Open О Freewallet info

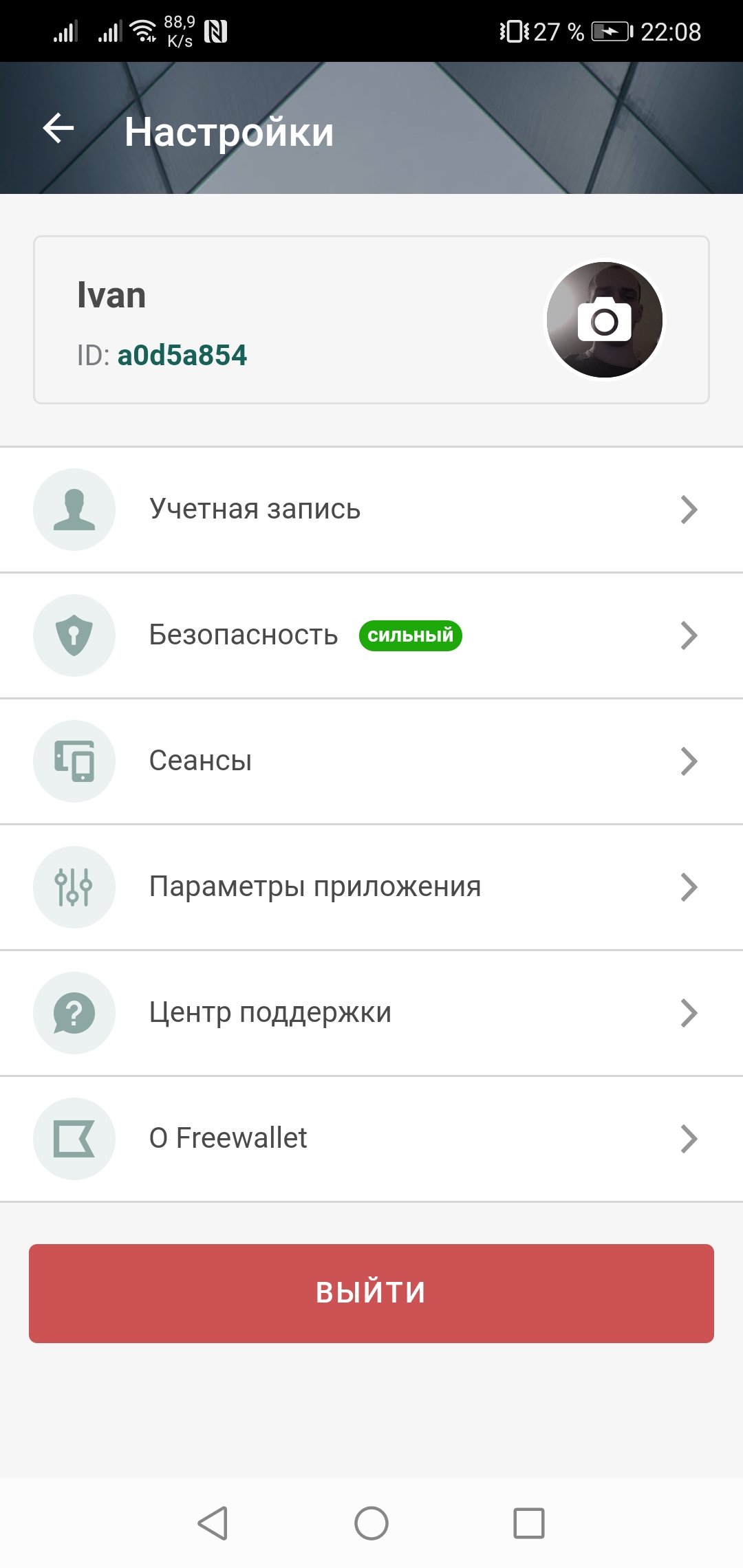(371, 1139)
